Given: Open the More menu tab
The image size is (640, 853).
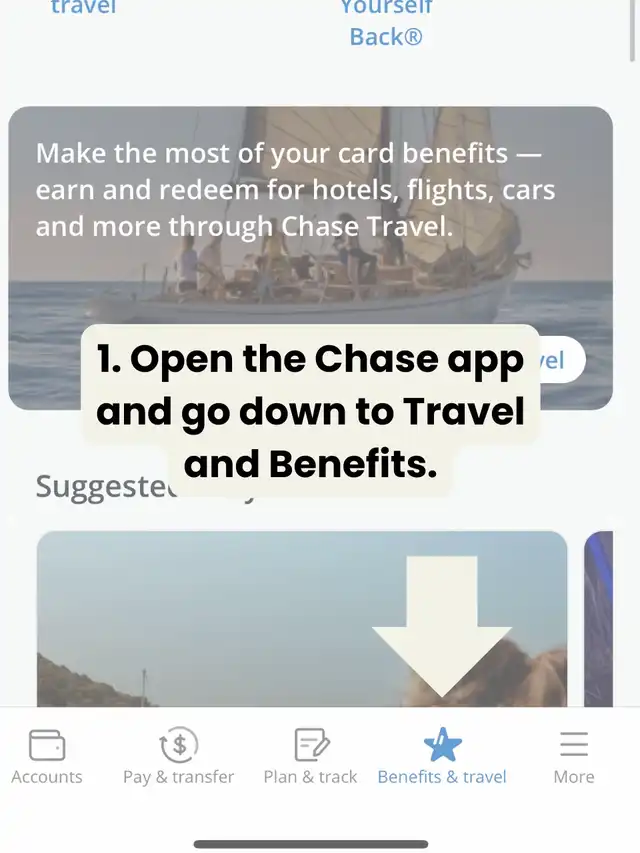Looking at the screenshot, I should click(x=574, y=757).
